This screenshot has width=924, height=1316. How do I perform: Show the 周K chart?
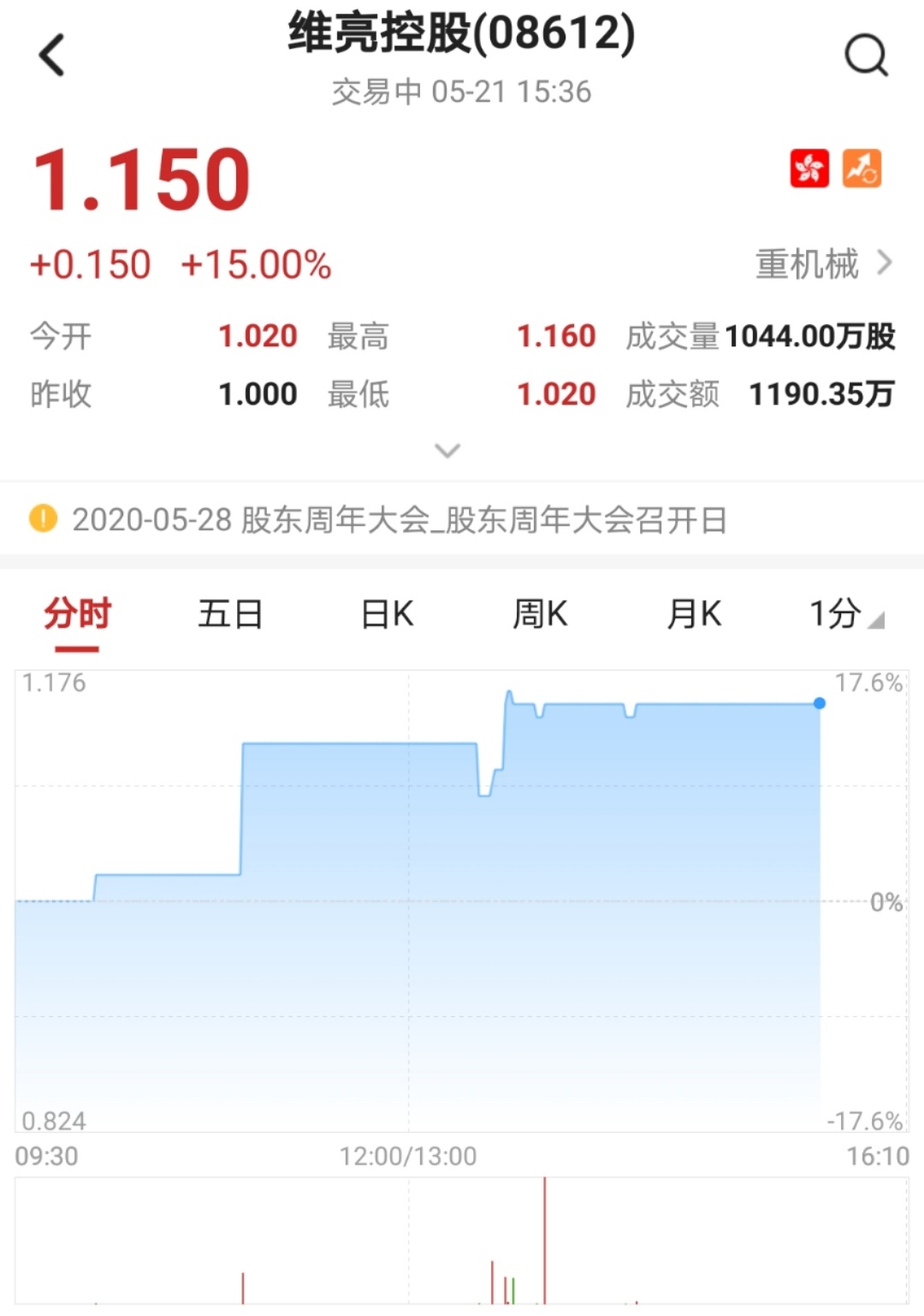[x=540, y=615]
